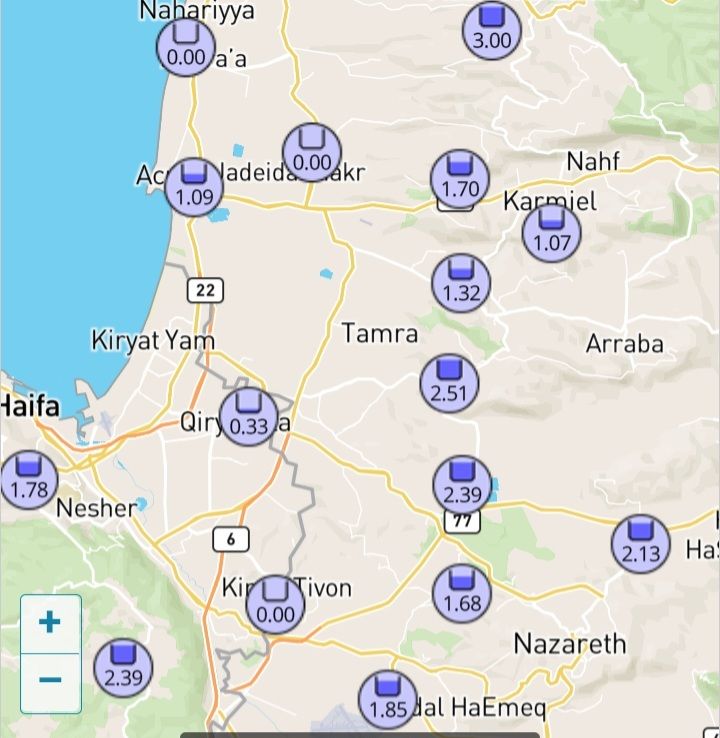This screenshot has width=720, height=738.
Task: Select the gauge marker reading 1.32
Action: click(461, 283)
